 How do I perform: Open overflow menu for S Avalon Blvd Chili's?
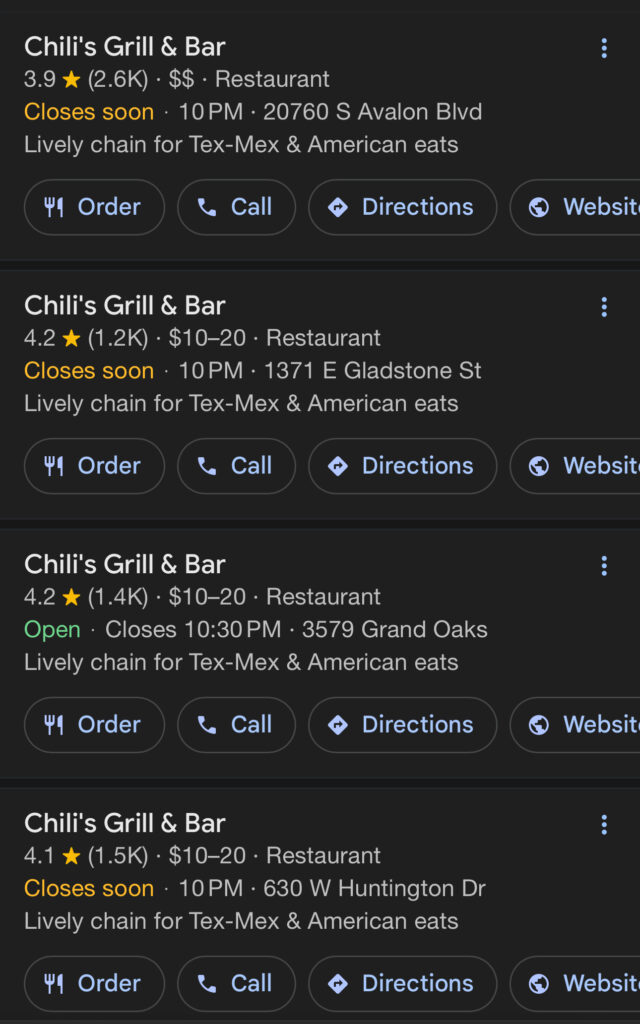click(x=604, y=48)
